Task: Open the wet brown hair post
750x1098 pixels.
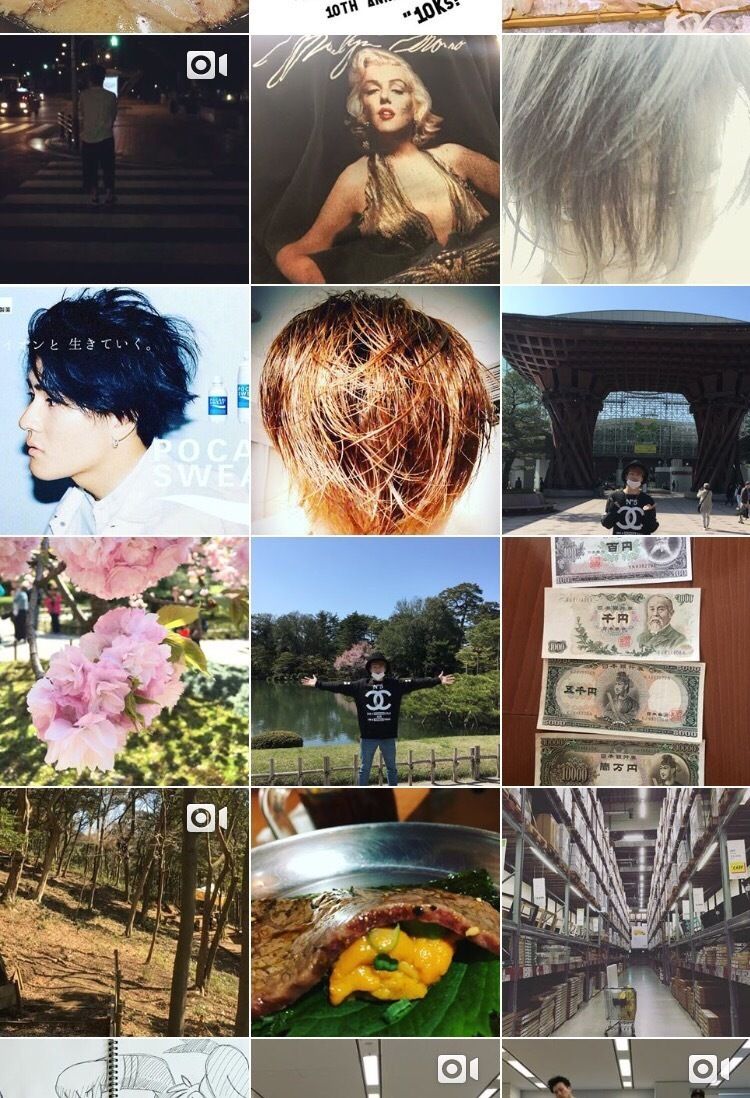Action: (375, 410)
